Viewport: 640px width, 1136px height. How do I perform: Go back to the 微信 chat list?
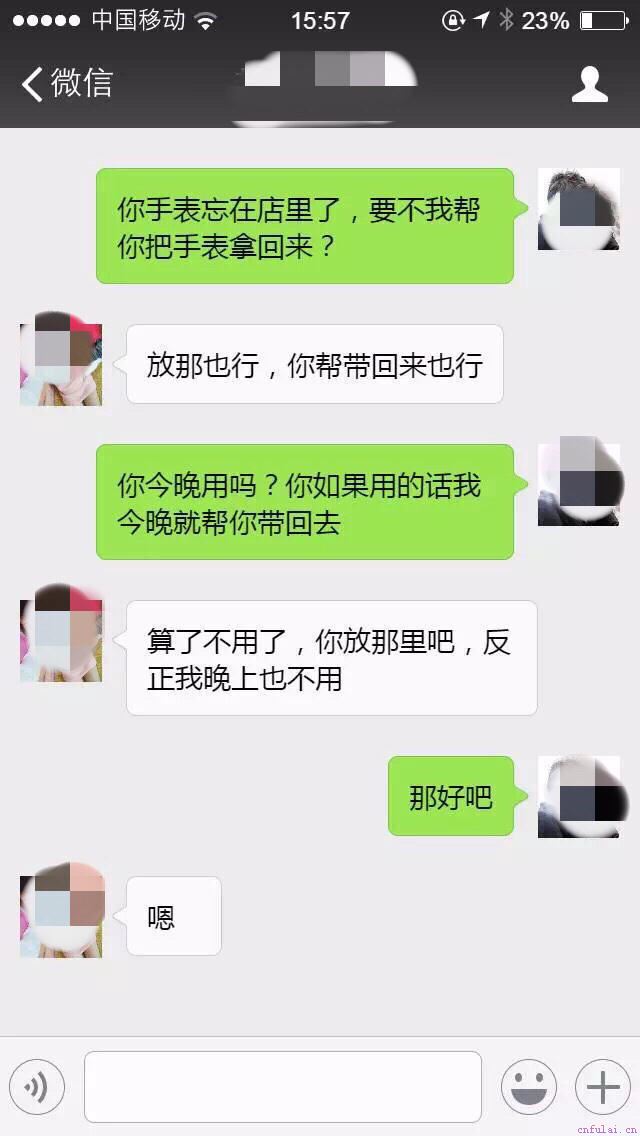[x=66, y=84]
